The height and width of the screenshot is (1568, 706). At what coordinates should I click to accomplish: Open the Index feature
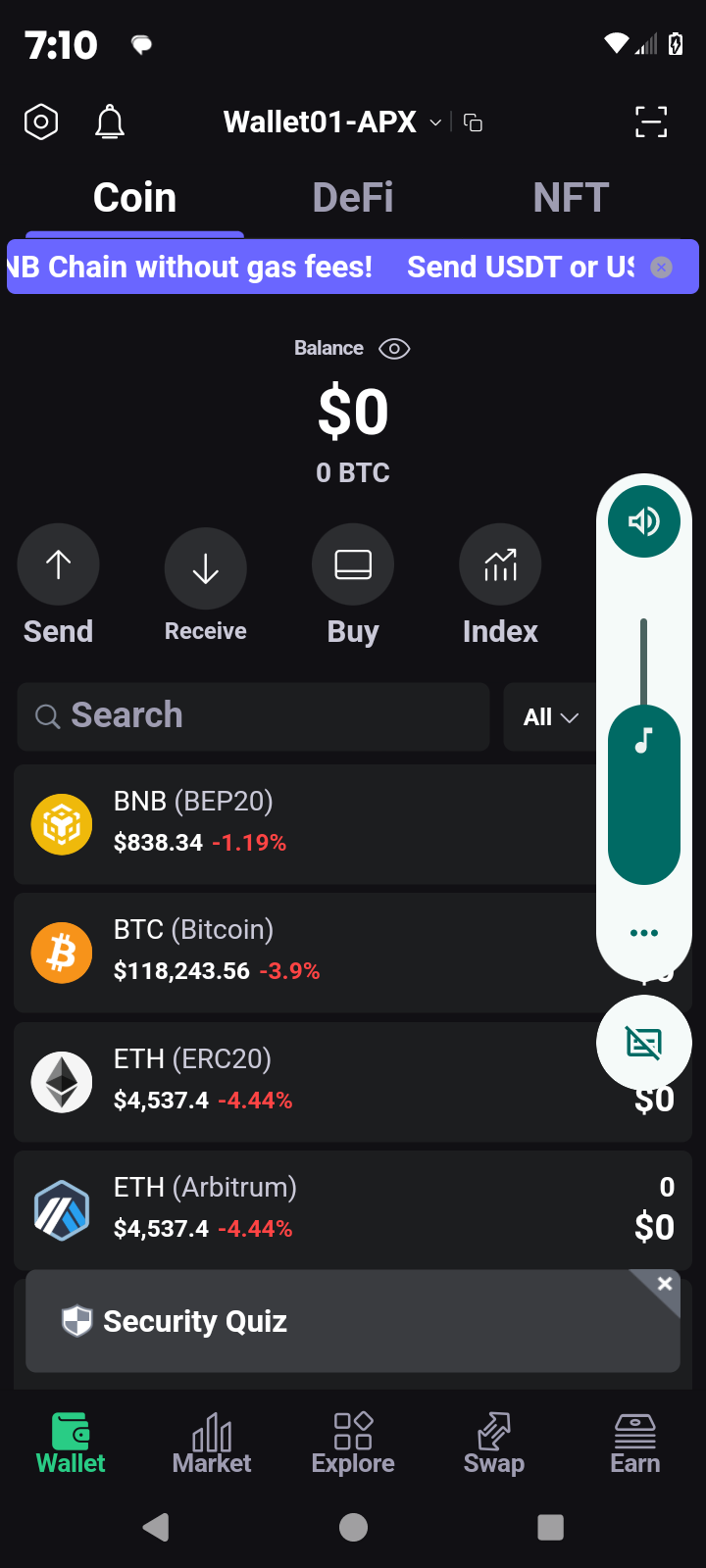pos(500,565)
